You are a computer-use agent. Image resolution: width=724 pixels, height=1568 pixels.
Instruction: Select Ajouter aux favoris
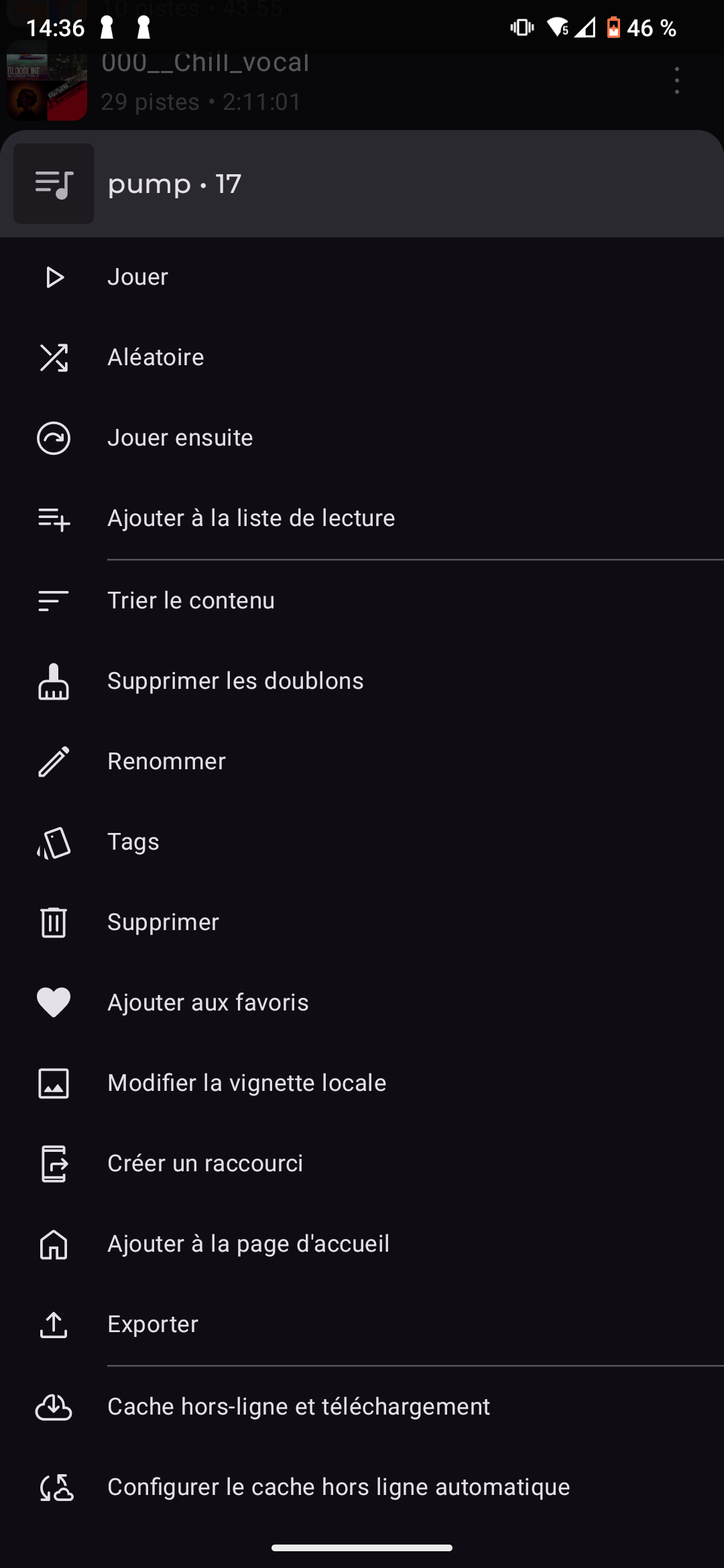(362, 1003)
